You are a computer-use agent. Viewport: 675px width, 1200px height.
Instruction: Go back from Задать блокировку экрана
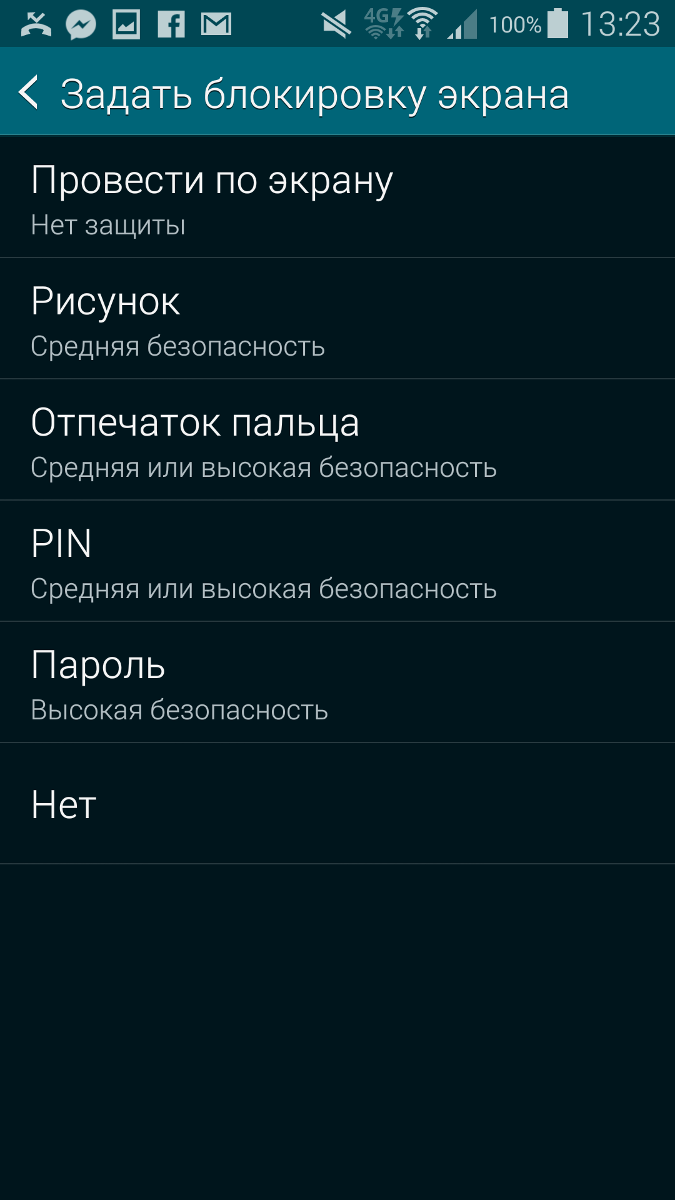tap(30, 93)
